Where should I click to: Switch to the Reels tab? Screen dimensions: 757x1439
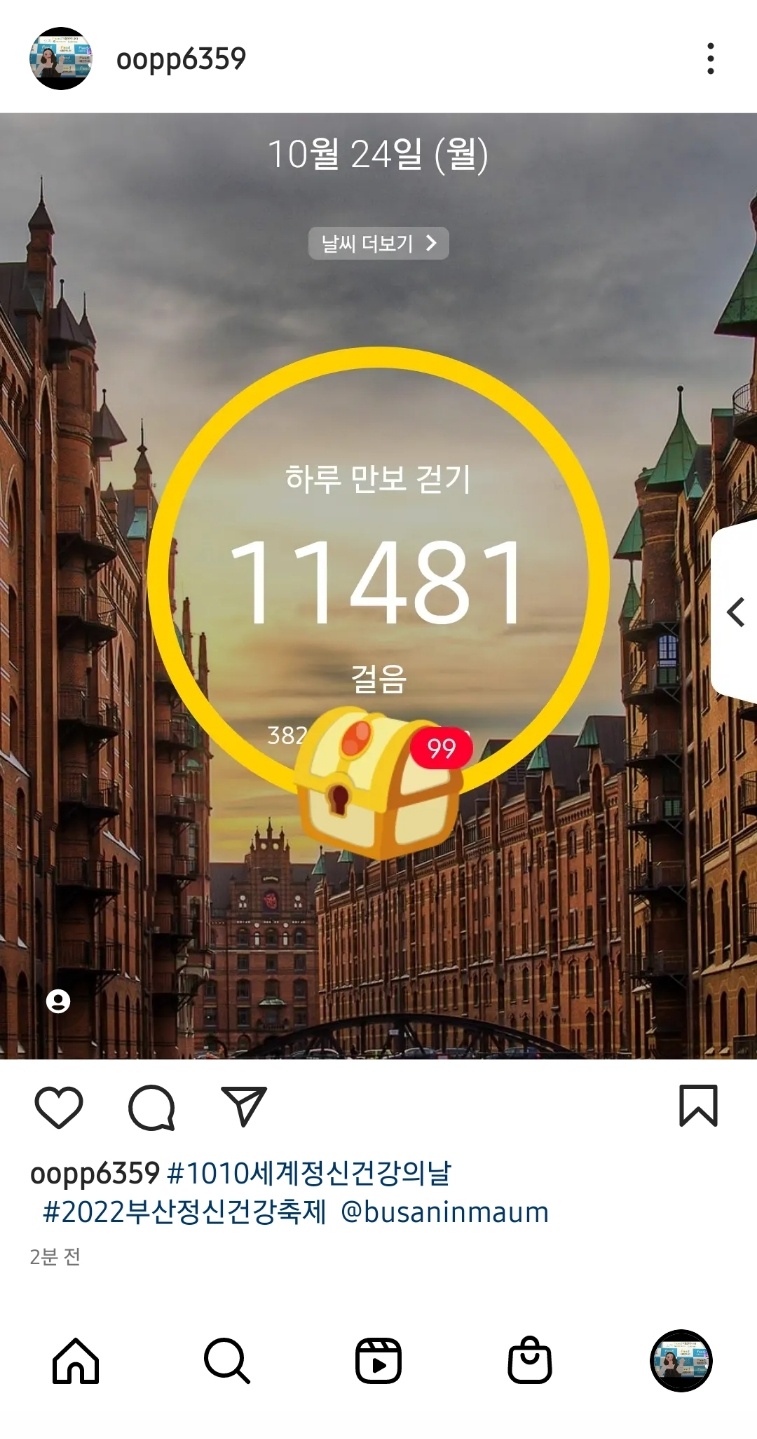coord(378,1361)
